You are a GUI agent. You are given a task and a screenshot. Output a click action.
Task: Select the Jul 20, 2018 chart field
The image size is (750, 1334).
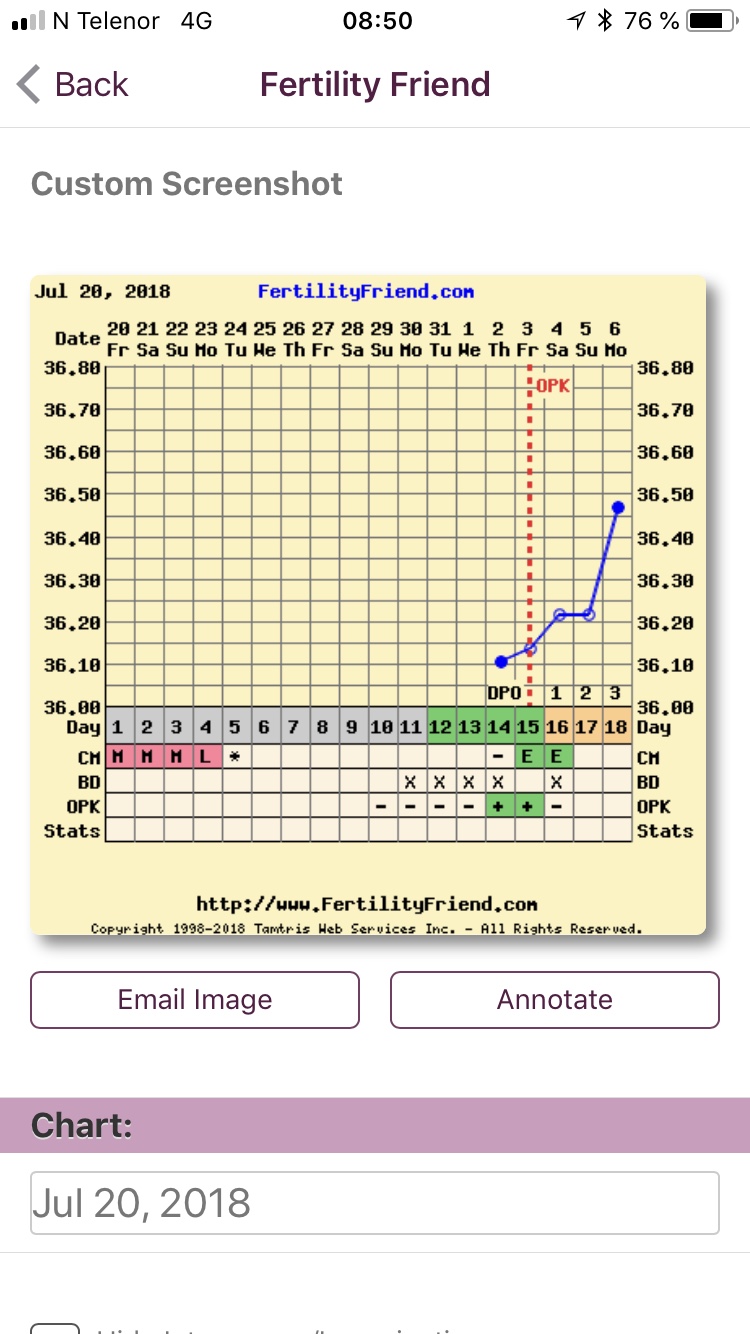tap(375, 1203)
